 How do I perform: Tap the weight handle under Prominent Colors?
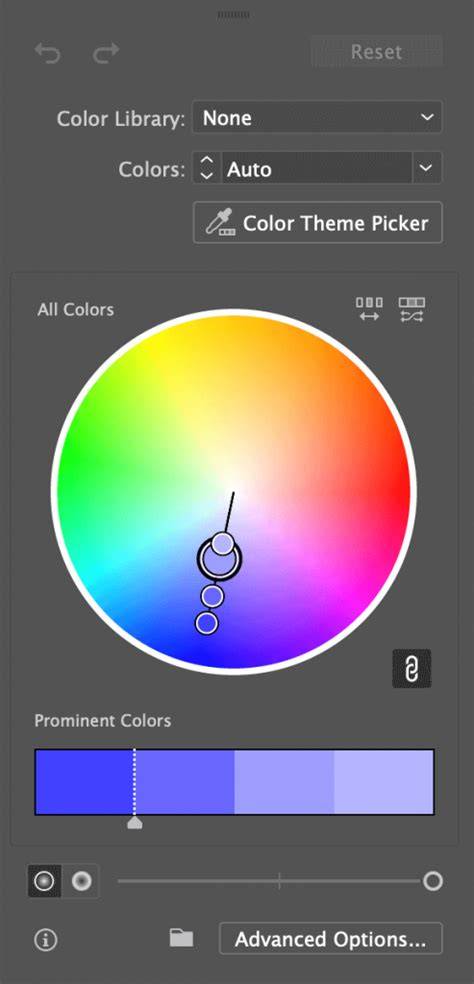134,823
